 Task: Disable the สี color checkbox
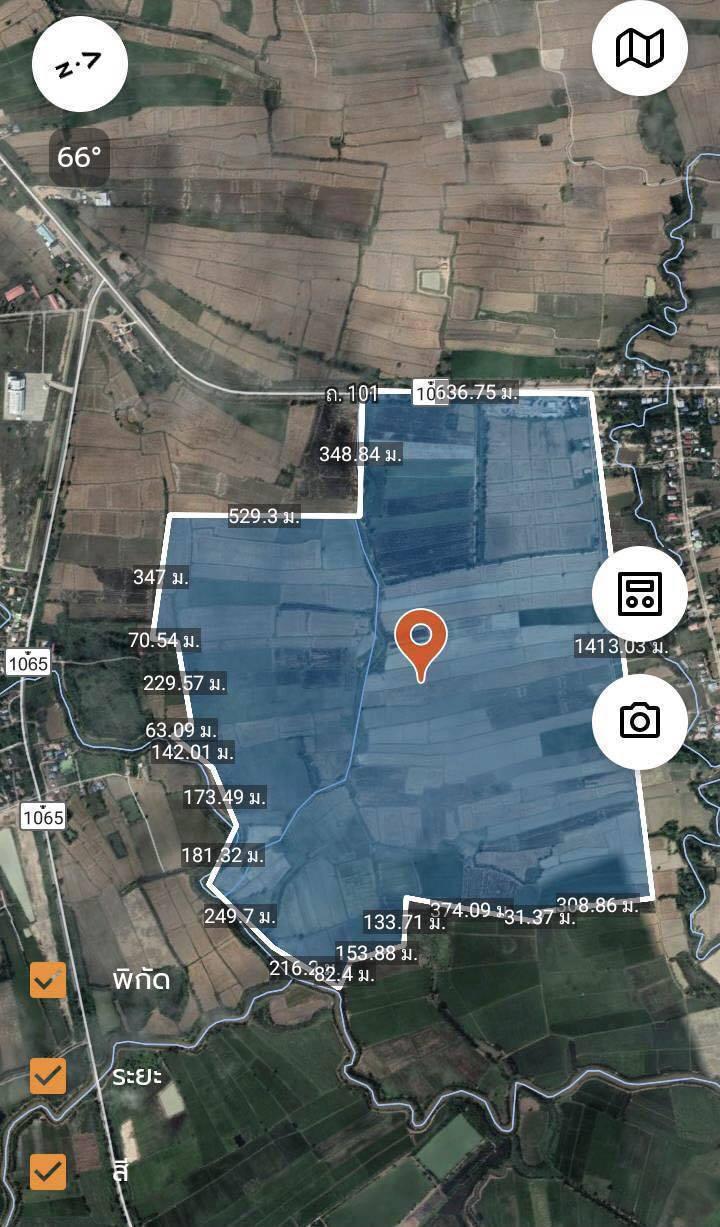coord(48,1171)
